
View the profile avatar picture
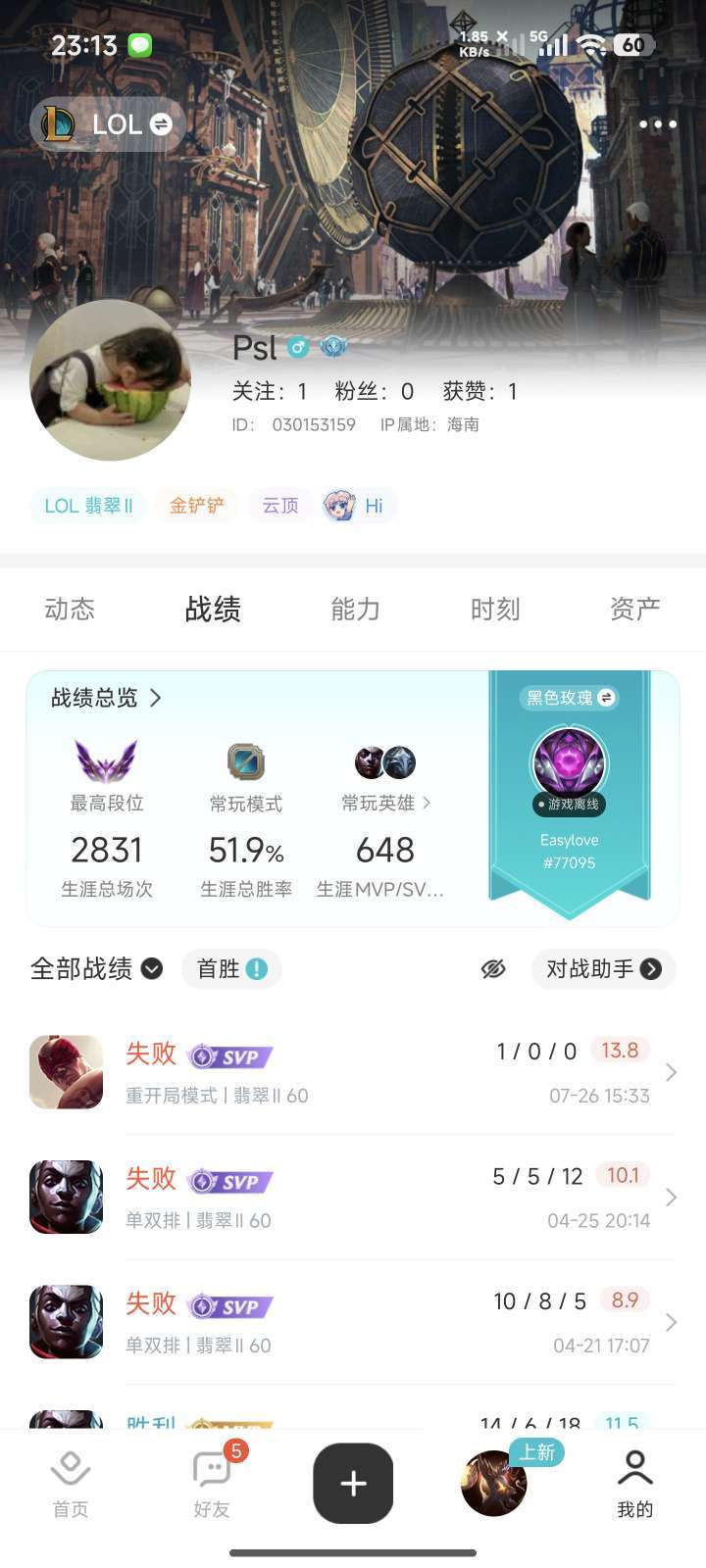tap(111, 380)
